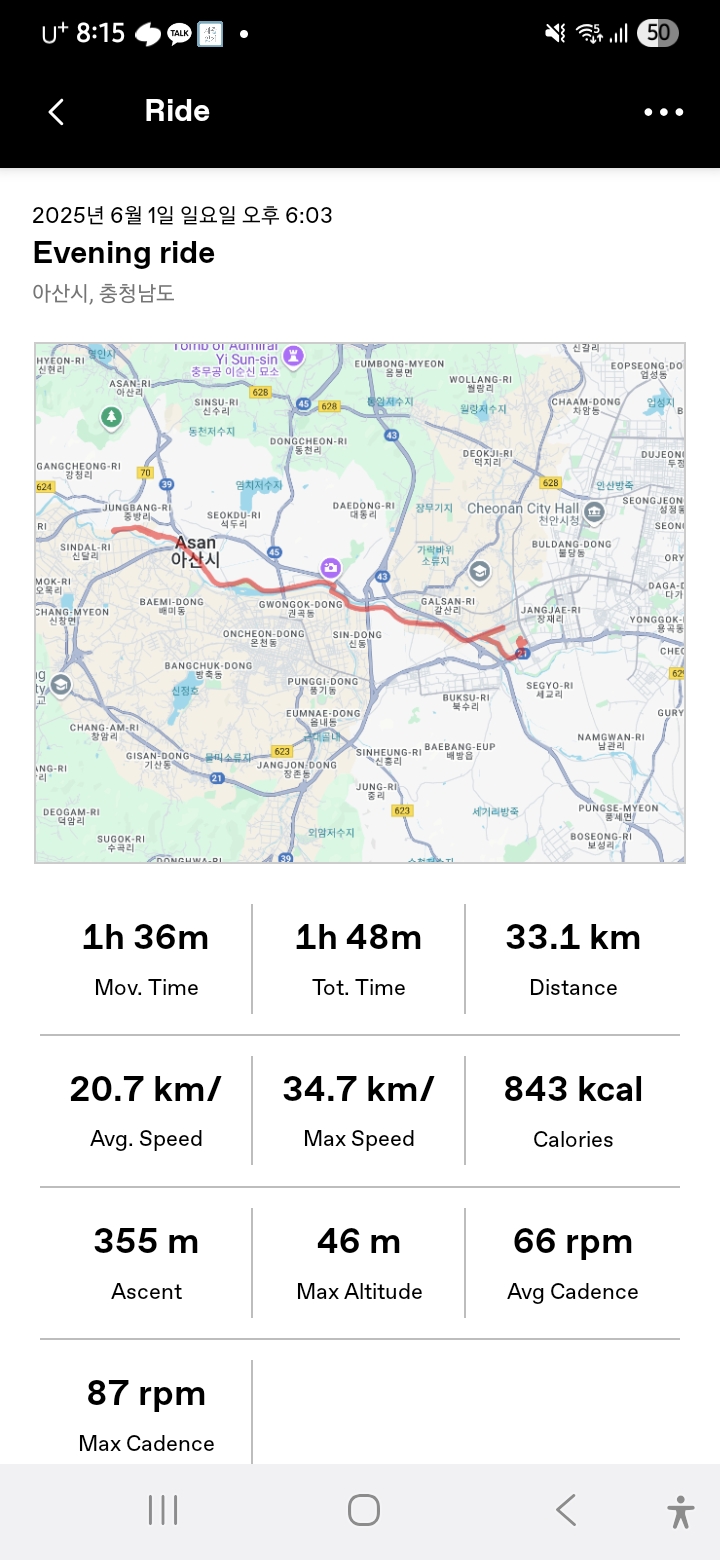Open the accessibility shortcut button
Image resolution: width=720 pixels, height=1560 pixels.
pos(681,1510)
